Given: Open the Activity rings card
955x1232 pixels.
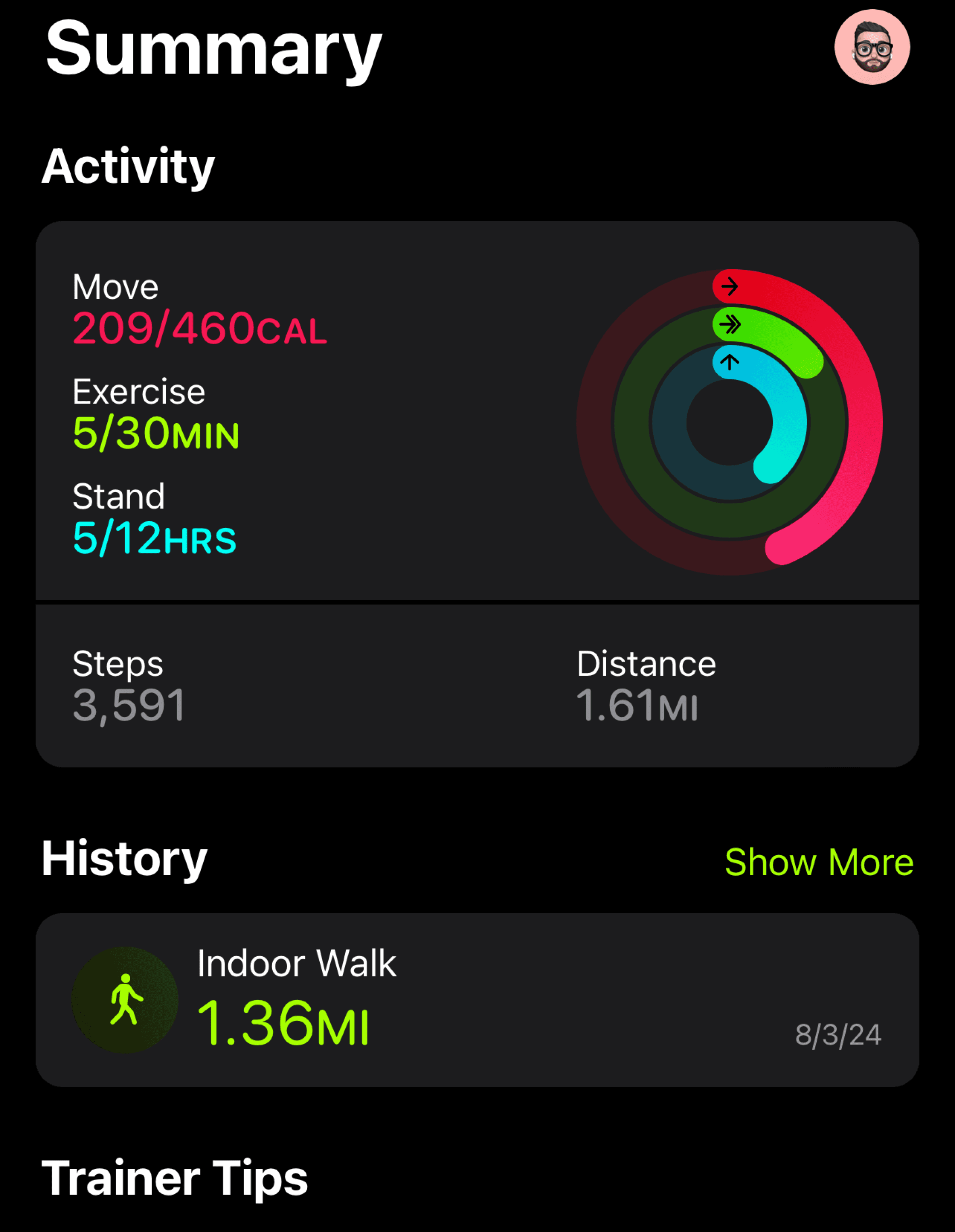Looking at the screenshot, I should pos(477,411).
